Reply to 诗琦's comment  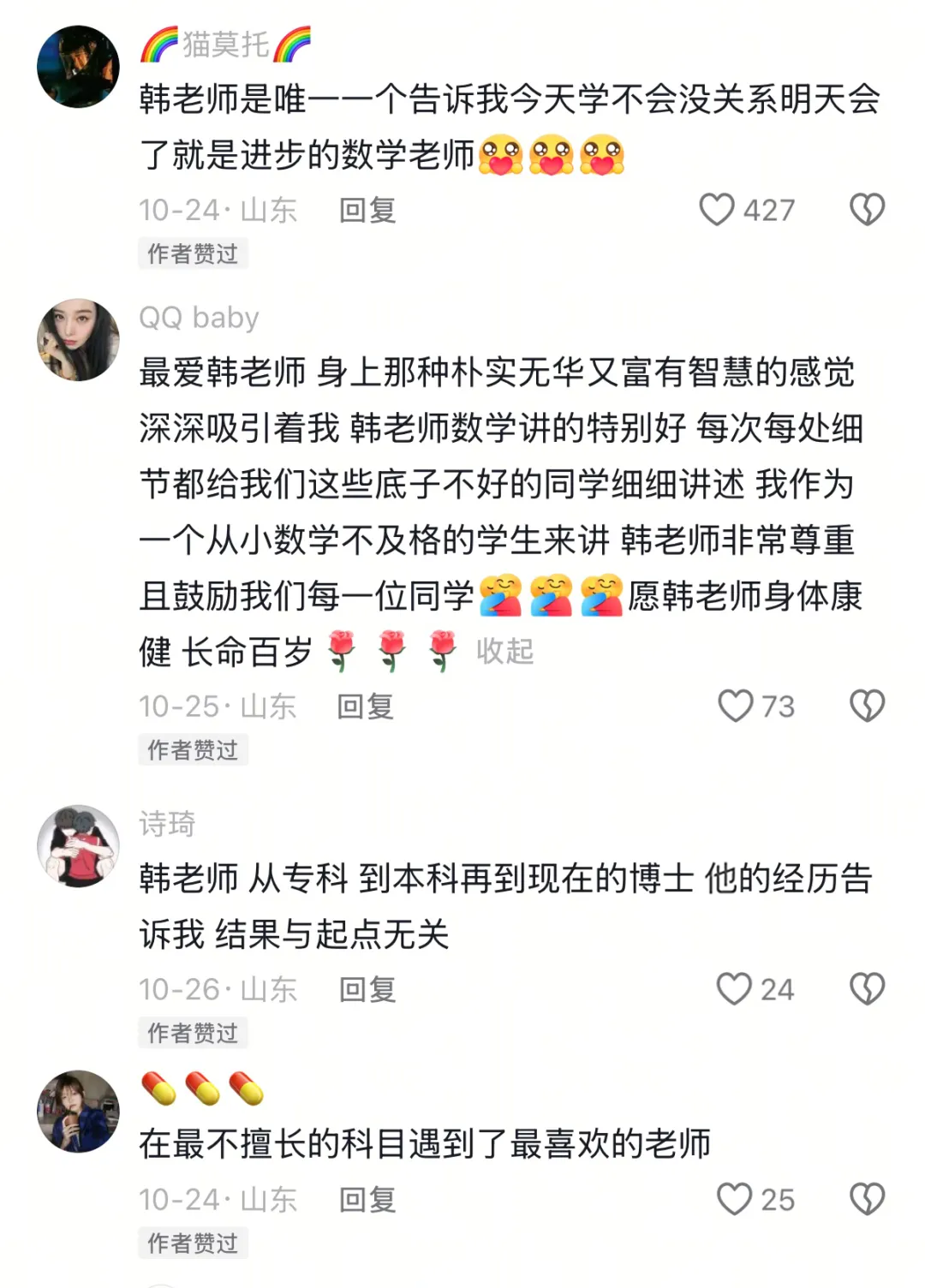(x=367, y=989)
